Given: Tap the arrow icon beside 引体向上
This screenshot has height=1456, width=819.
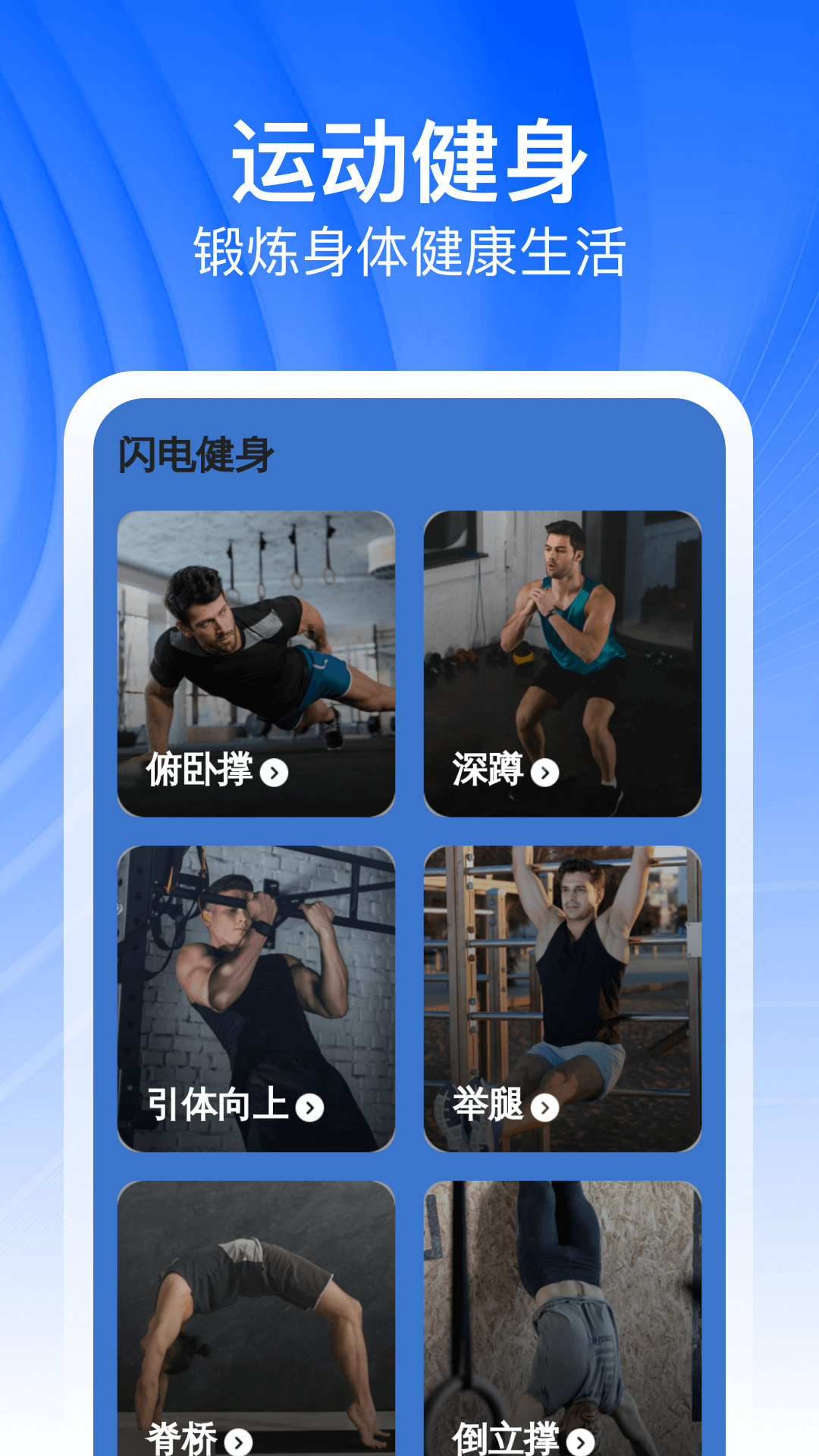Looking at the screenshot, I should click(x=309, y=1106).
